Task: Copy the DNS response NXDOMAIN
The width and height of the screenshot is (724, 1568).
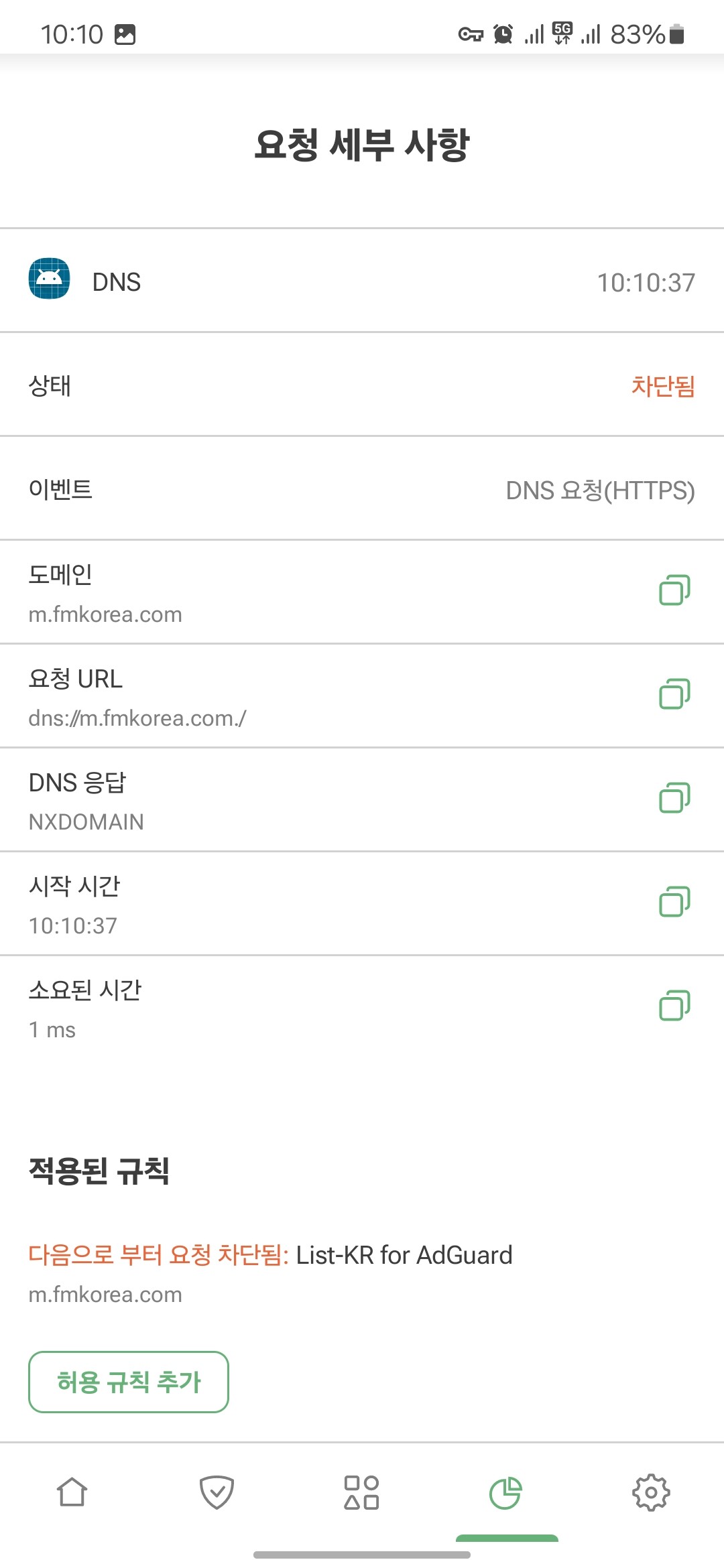Action: 674,798
